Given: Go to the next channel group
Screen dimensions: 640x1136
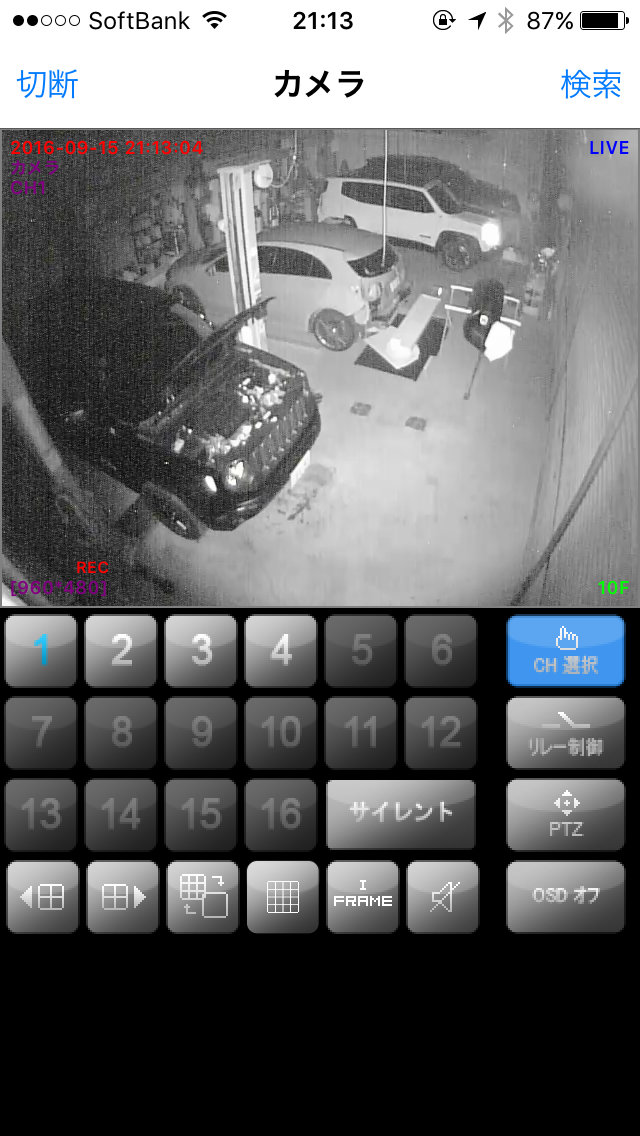Looking at the screenshot, I should click(x=122, y=897).
